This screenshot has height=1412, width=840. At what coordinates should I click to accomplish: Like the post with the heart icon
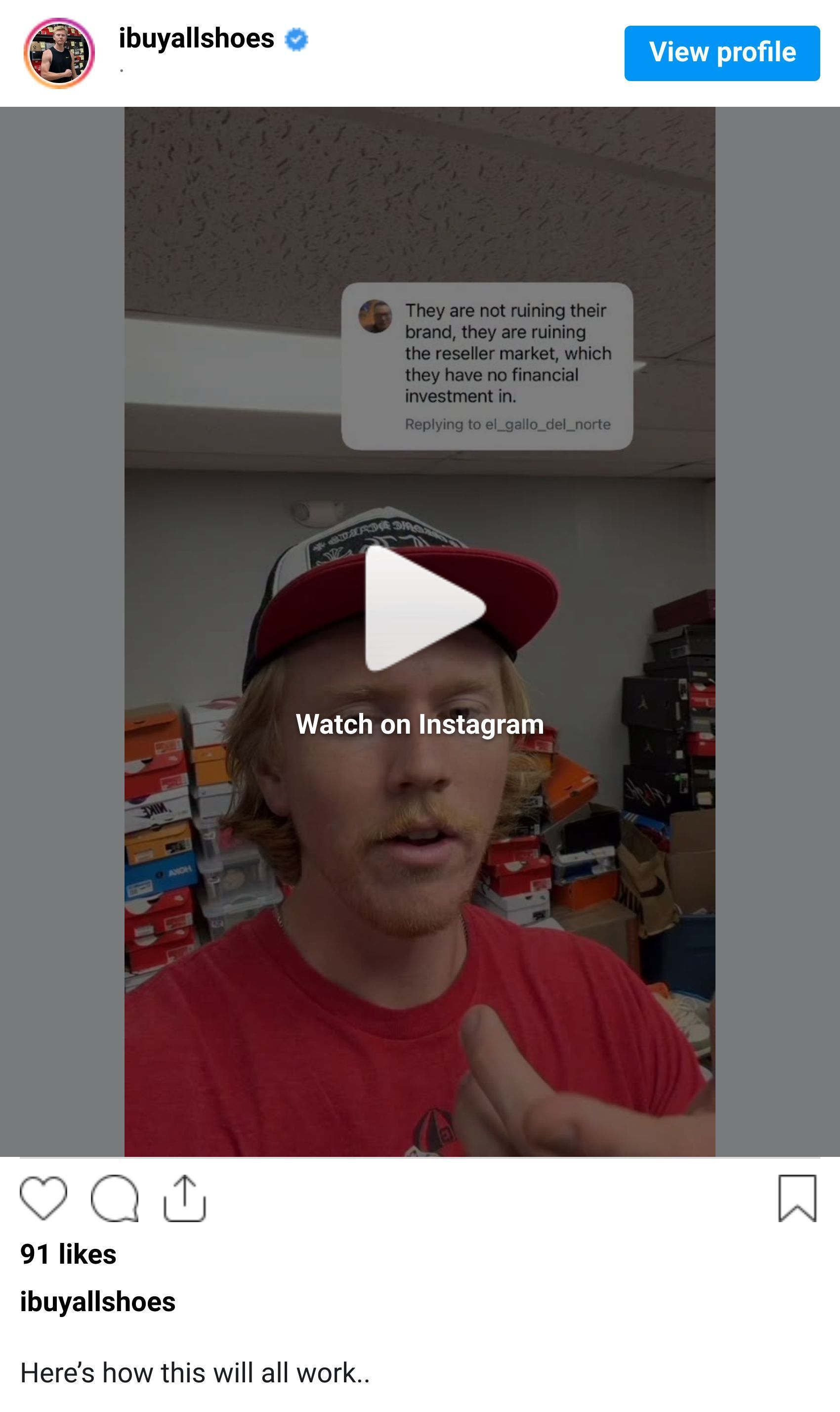coord(43,1197)
